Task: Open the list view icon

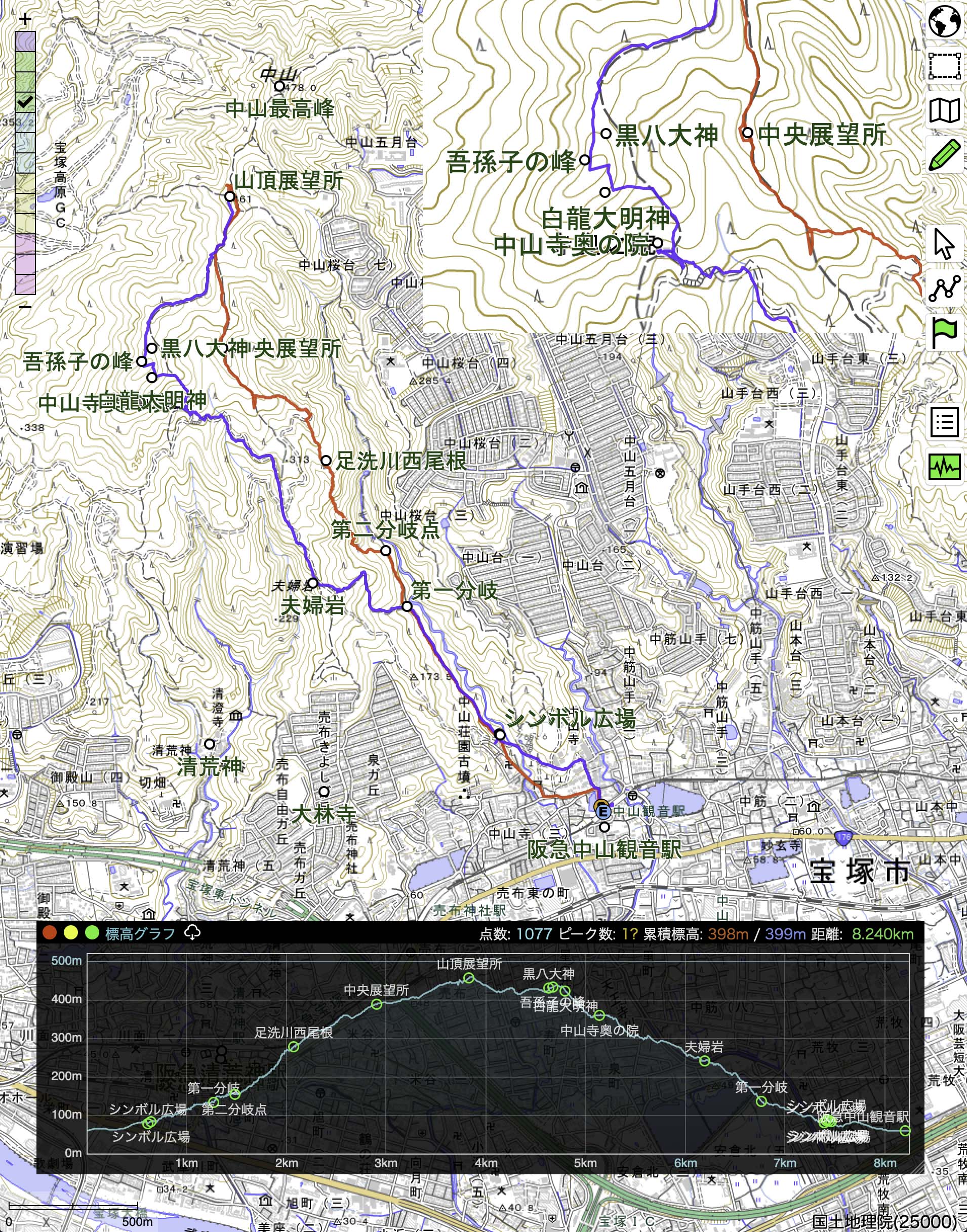Action: [x=944, y=422]
